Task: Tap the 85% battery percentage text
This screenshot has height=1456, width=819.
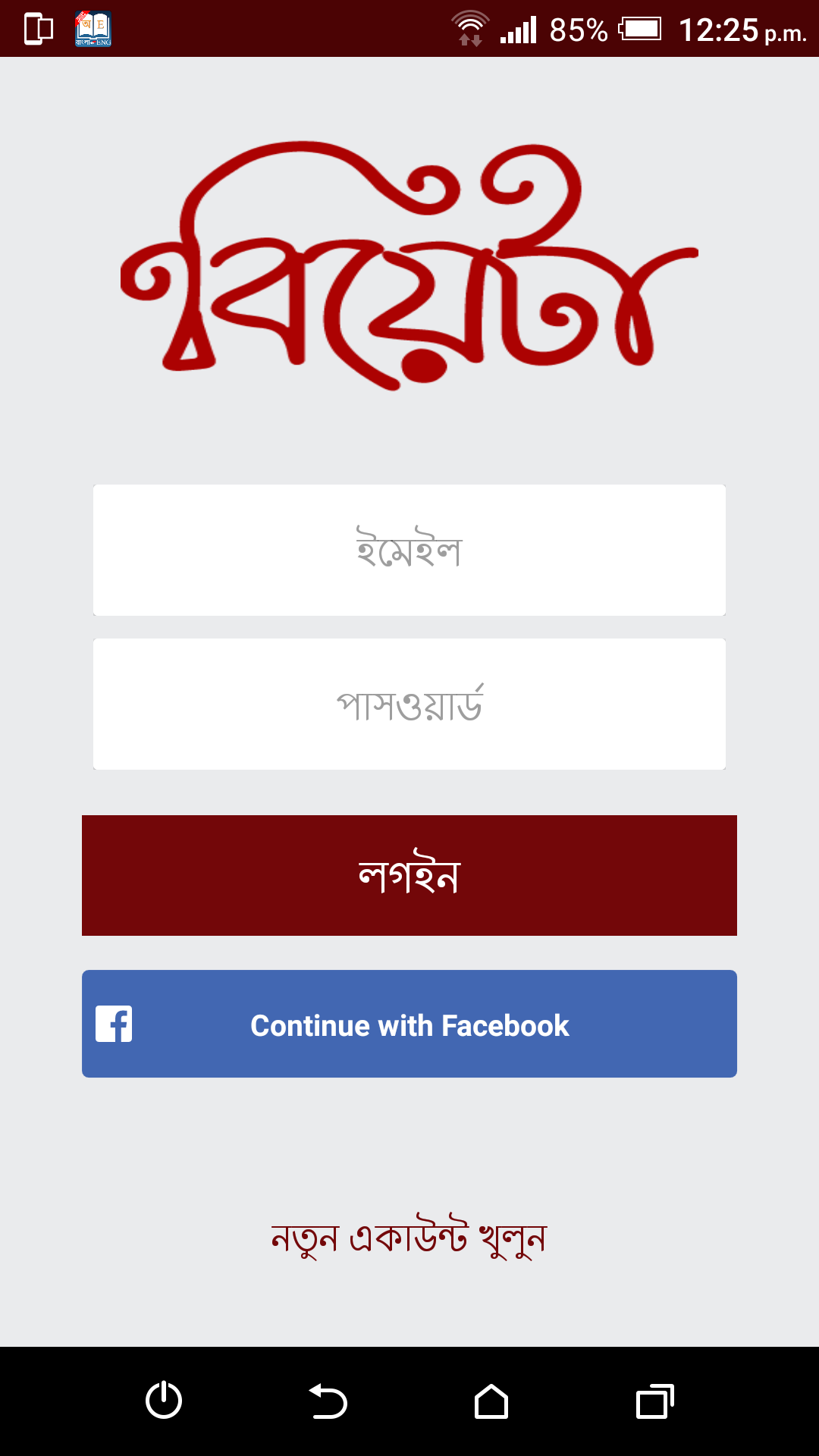Action: click(579, 29)
